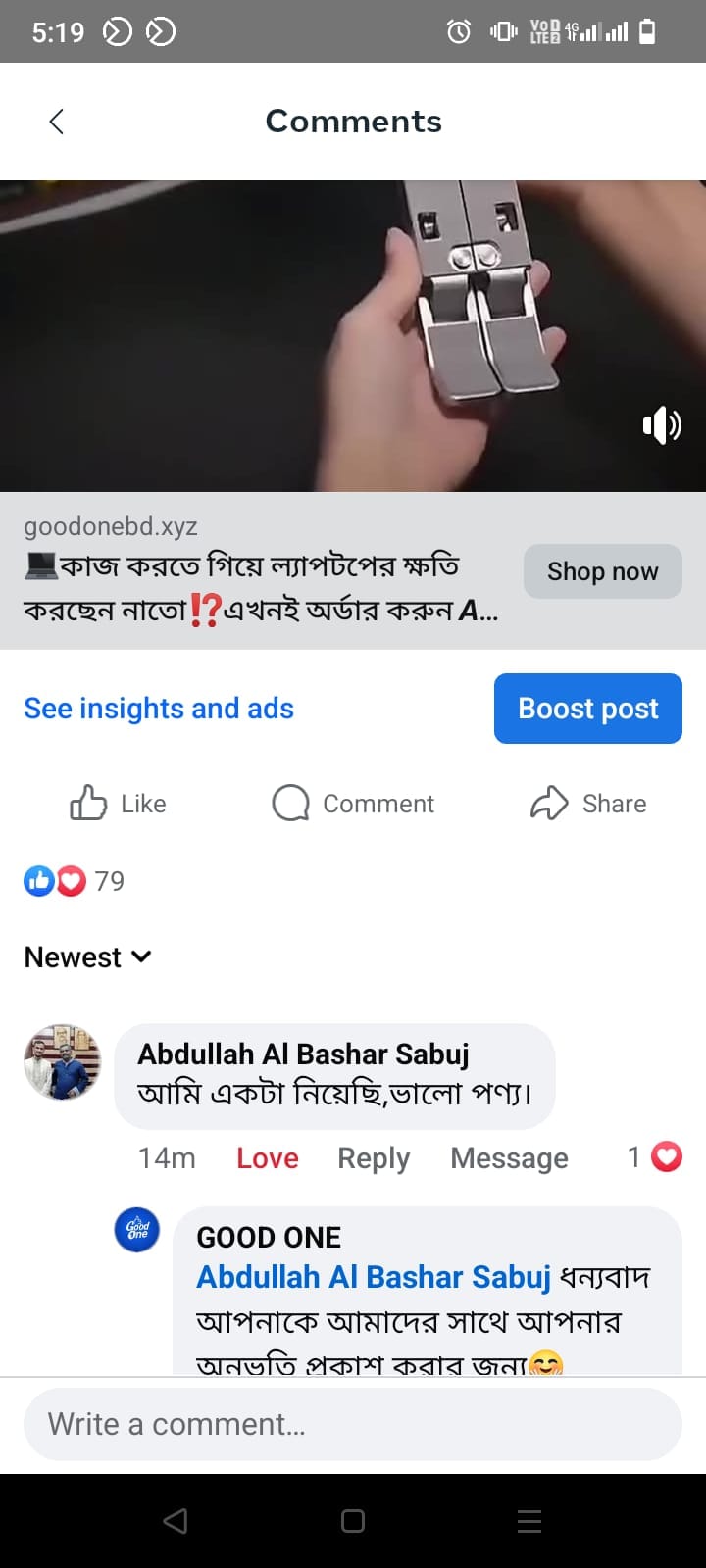Viewport: 706px width, 1568px height.
Task: View the 79 reactions list
Action: pos(75,881)
